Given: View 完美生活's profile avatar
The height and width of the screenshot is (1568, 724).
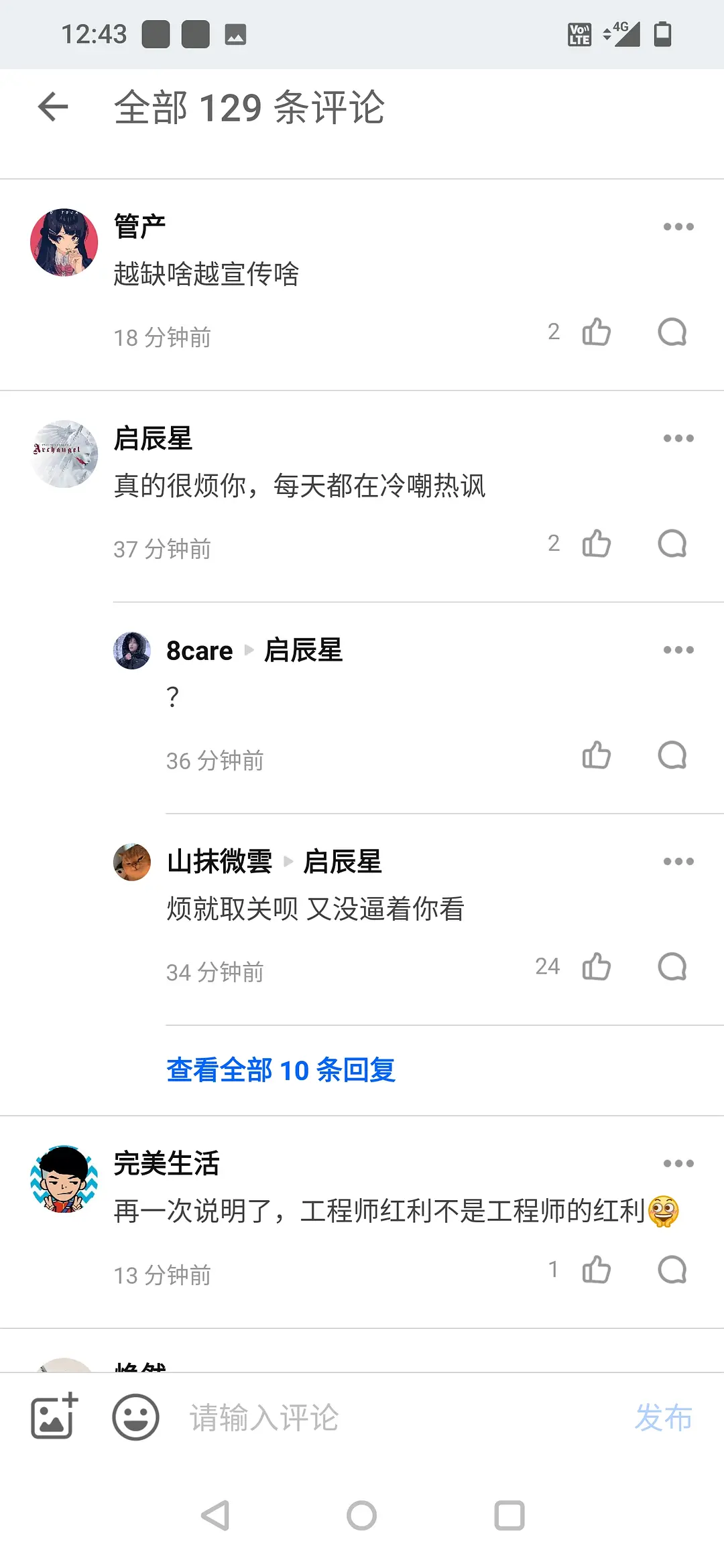Looking at the screenshot, I should (x=64, y=1179).
